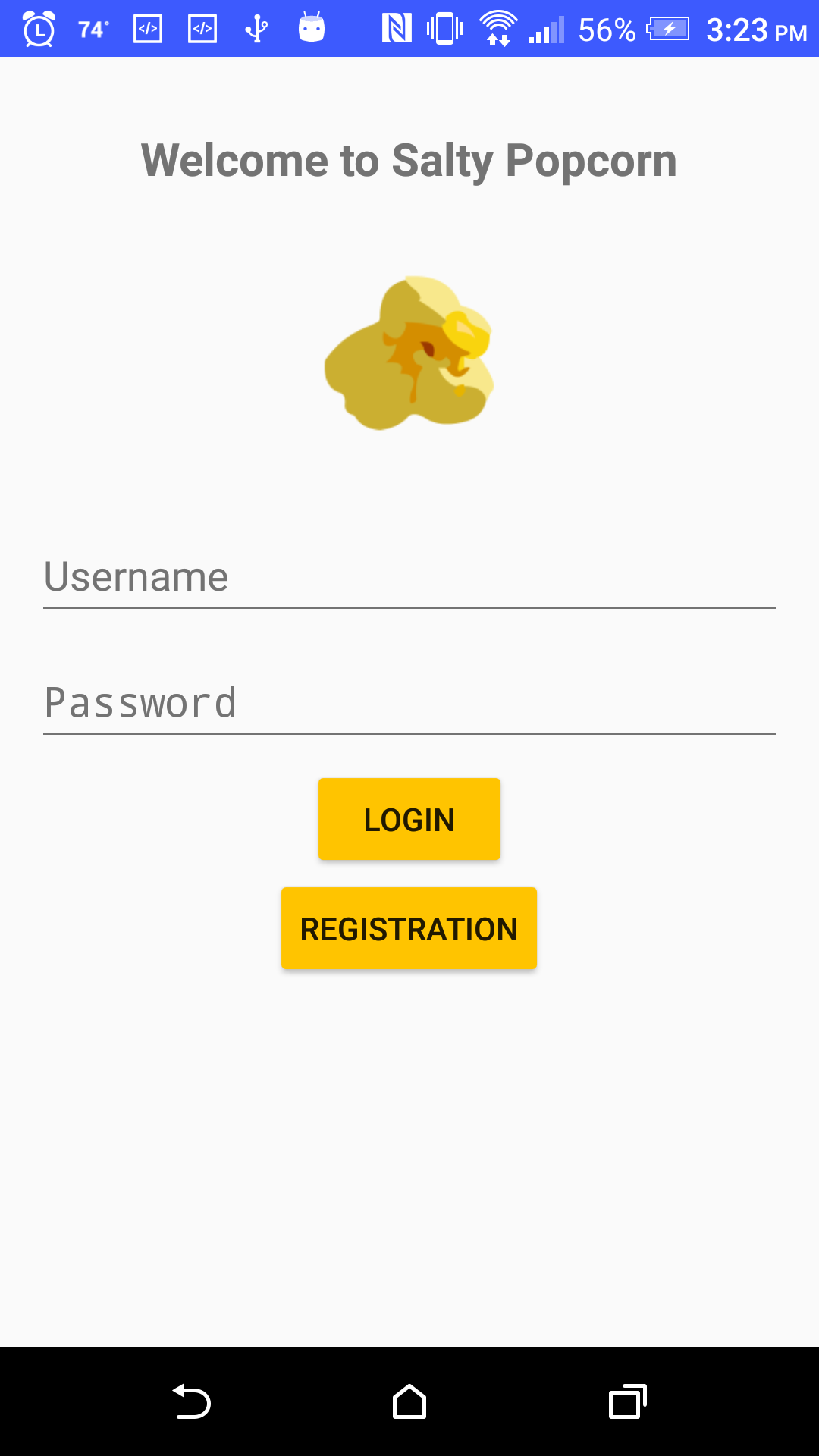The height and width of the screenshot is (1456, 819).
Task: Focus the Username text field
Action: 409,578
